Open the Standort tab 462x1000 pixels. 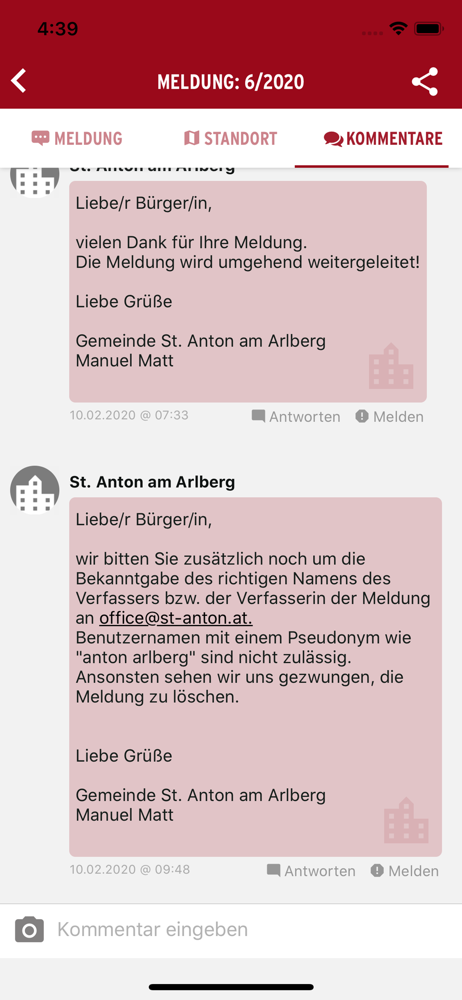pyautogui.click(x=230, y=138)
